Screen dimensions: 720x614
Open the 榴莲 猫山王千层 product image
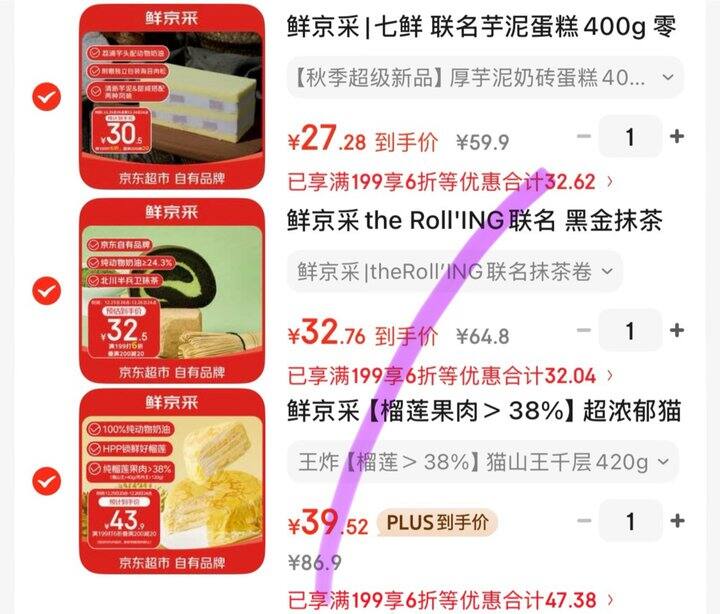pyautogui.click(x=172, y=481)
